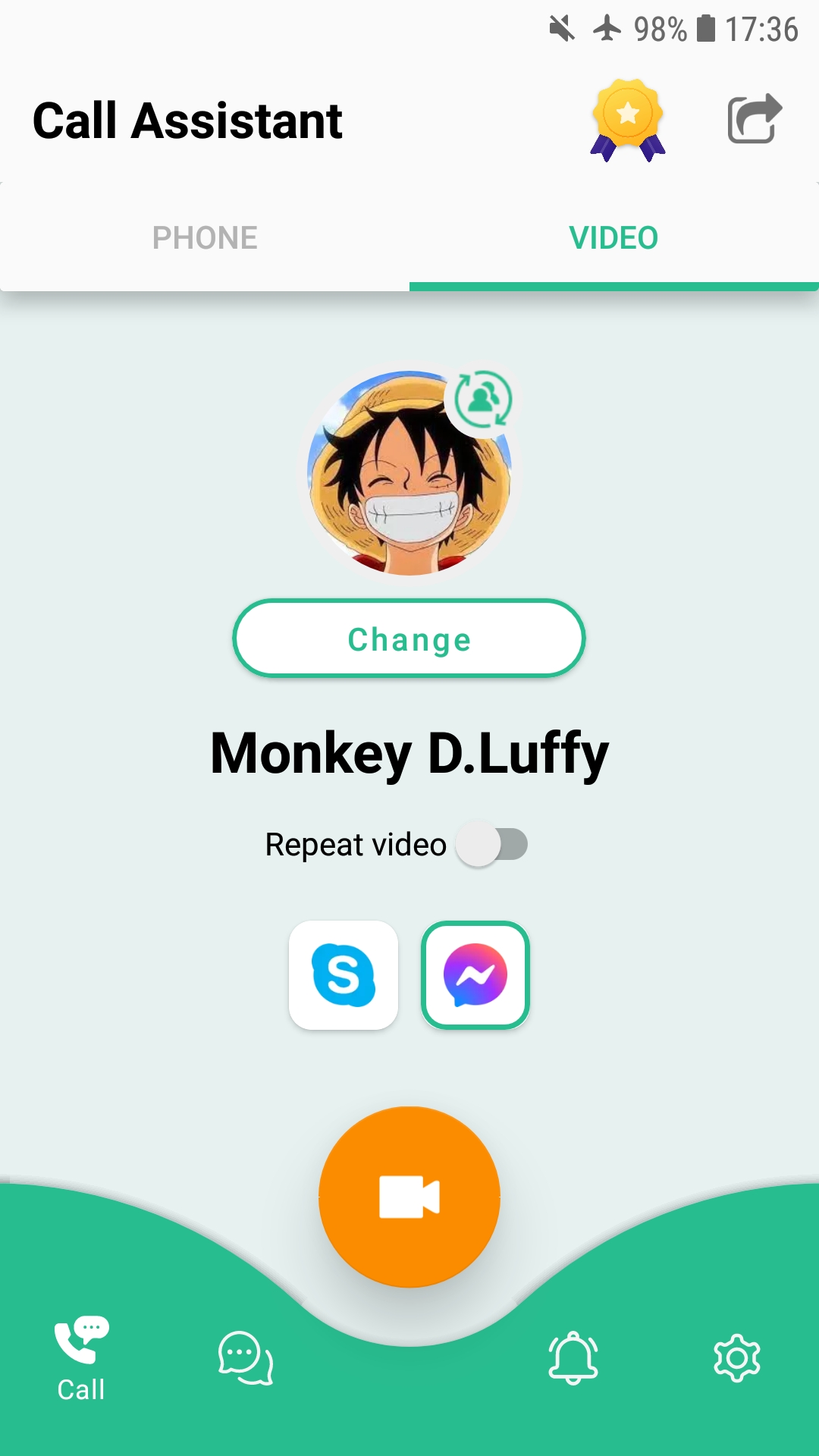Open the settings gear tab
The image size is (819, 1456).
tap(737, 1357)
